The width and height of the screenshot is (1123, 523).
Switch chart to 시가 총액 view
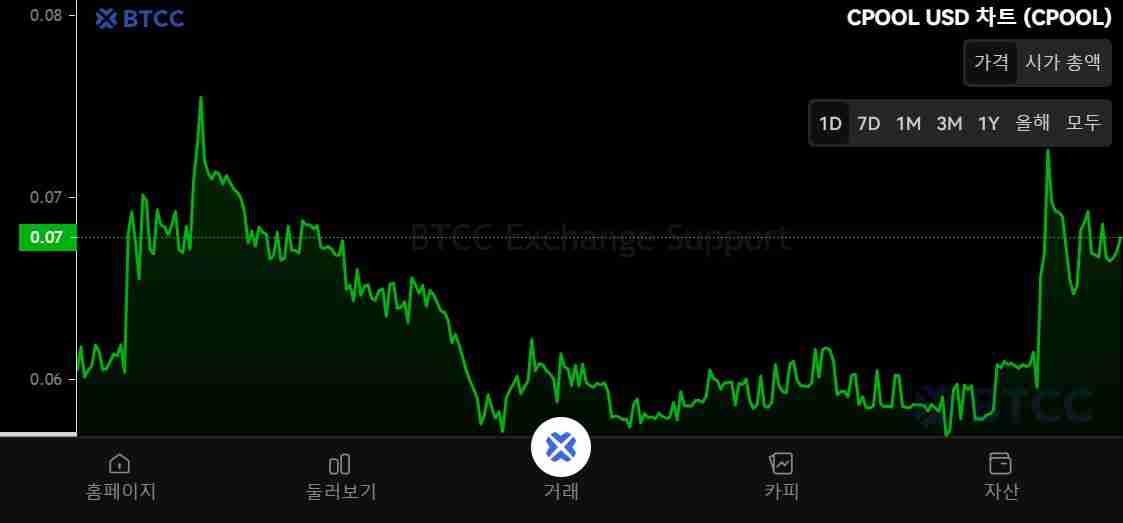[1063, 62]
